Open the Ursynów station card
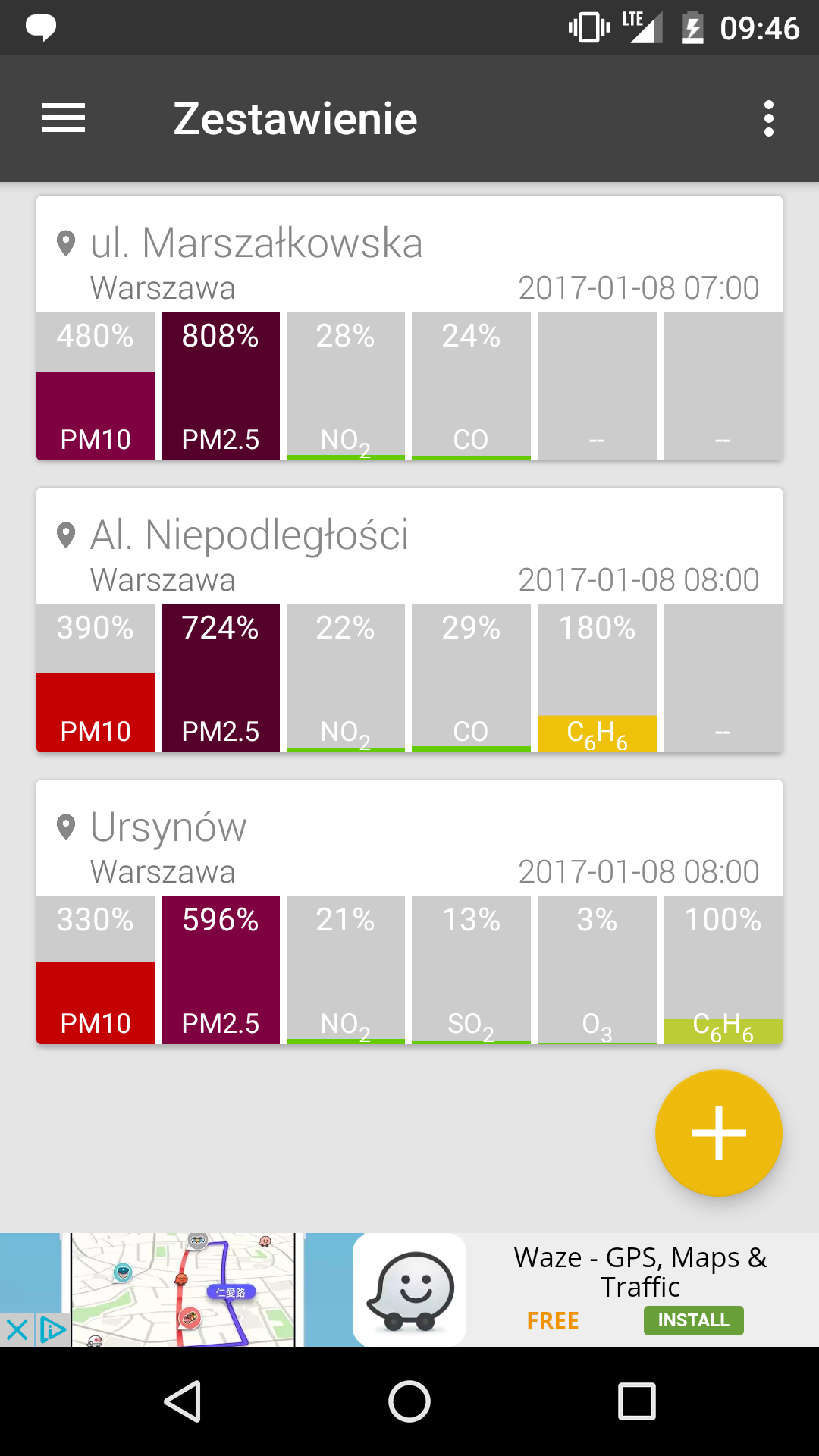Screen dimensions: 819x1456 409,842
